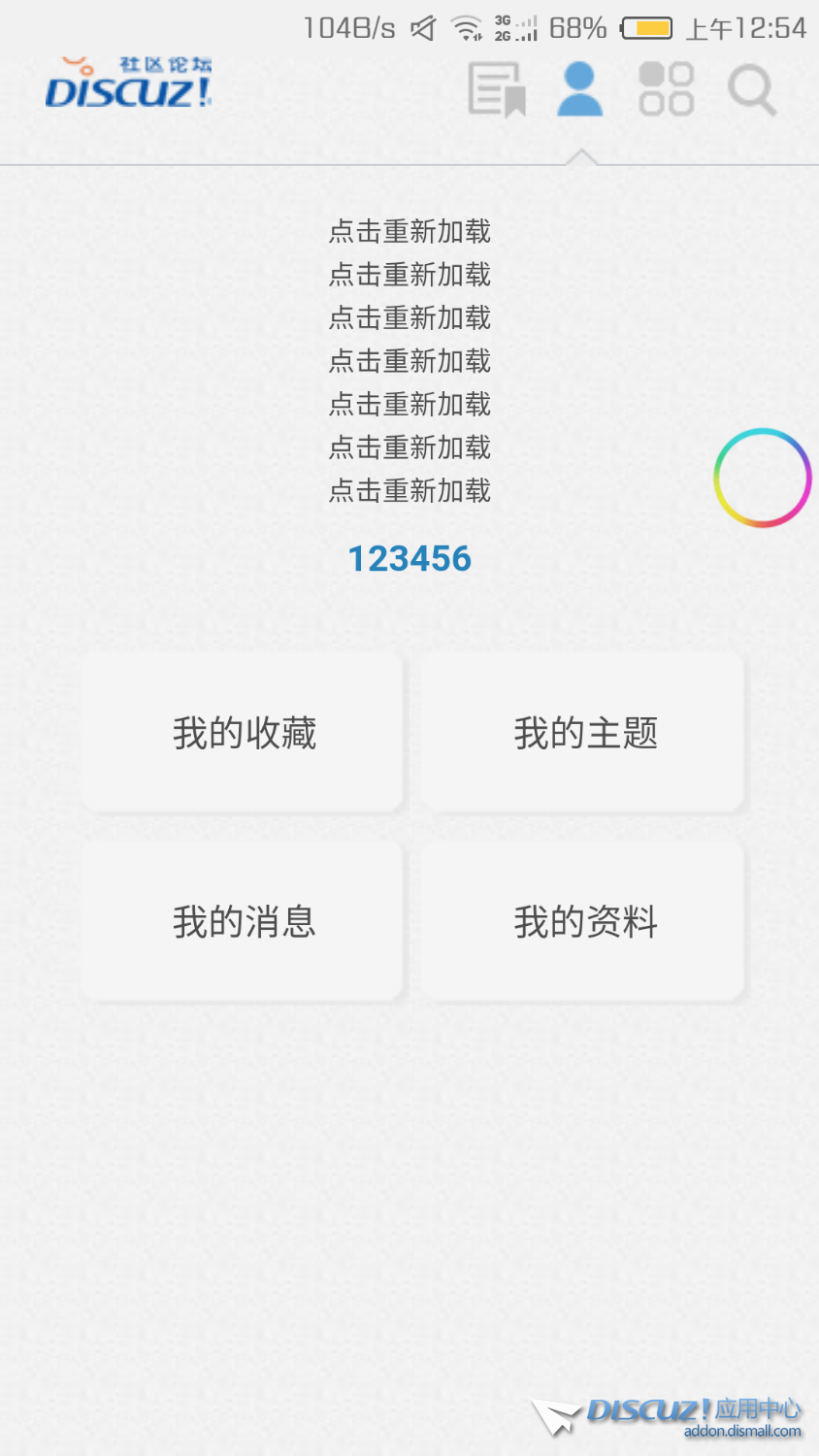
Task: Open 我的收藏 favorites
Action: tap(243, 733)
